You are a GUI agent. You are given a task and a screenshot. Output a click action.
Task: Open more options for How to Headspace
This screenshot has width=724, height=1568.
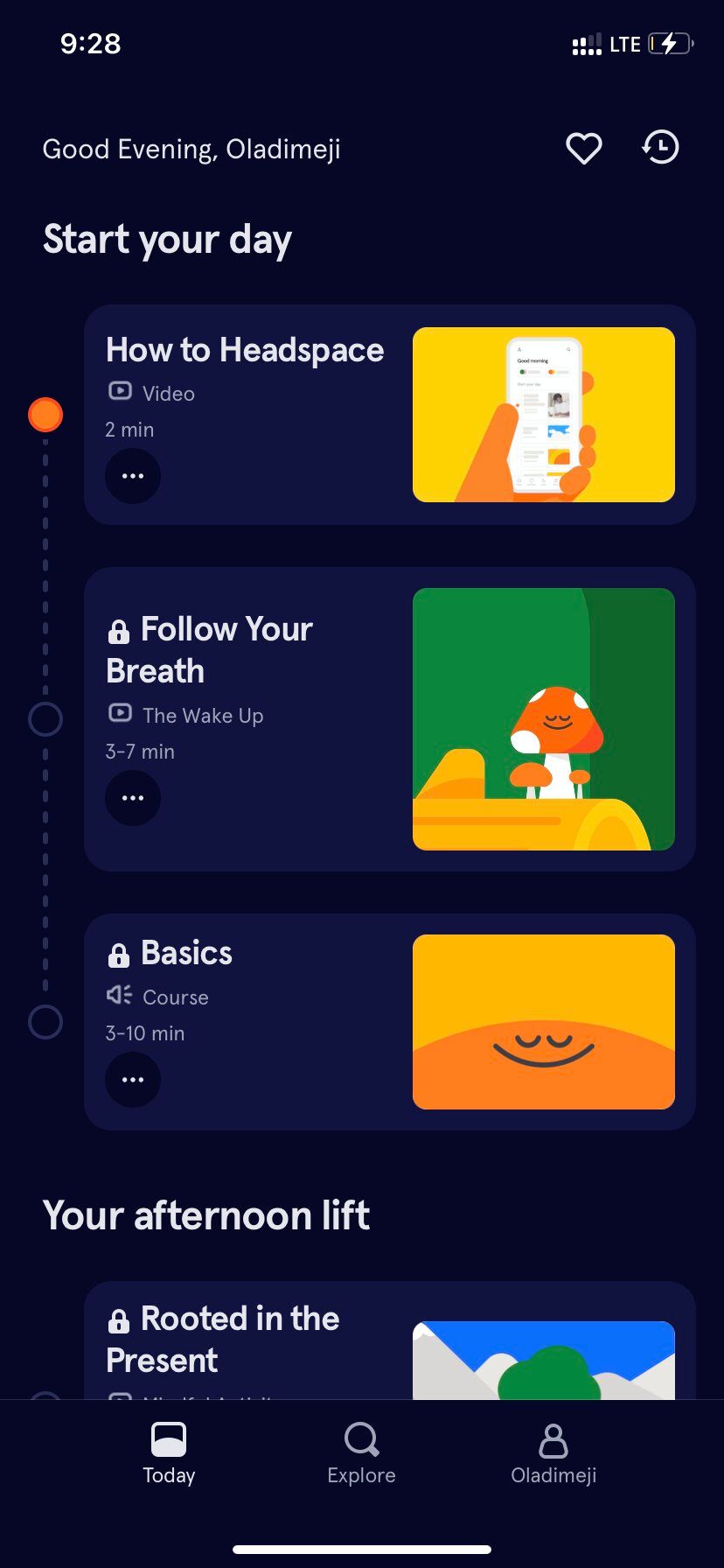(132, 475)
